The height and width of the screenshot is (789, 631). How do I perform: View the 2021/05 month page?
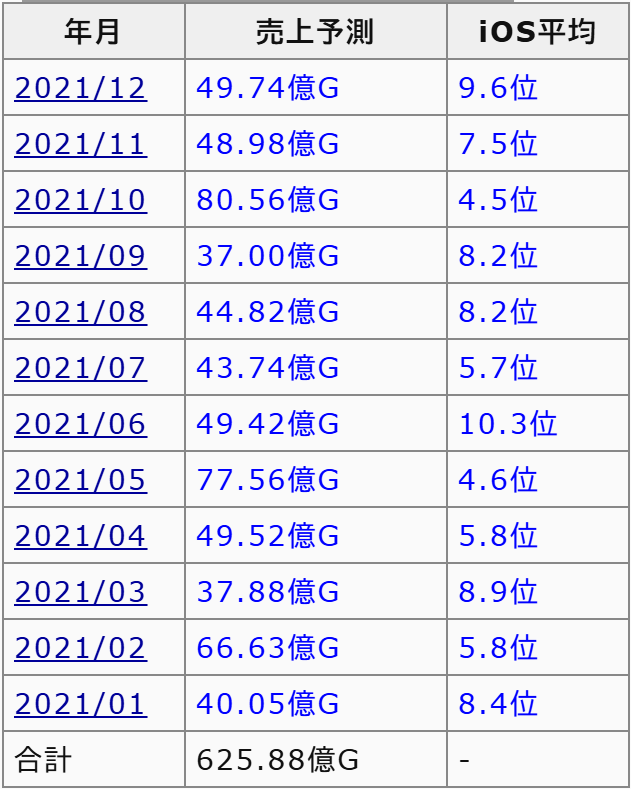coord(81,480)
